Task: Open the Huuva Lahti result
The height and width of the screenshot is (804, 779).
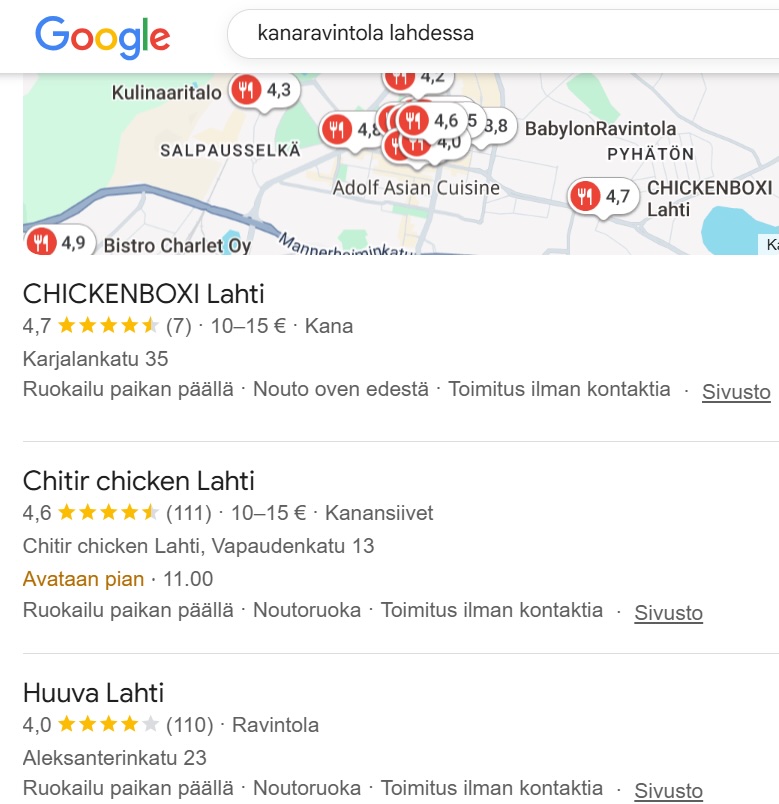Action: coord(93,692)
